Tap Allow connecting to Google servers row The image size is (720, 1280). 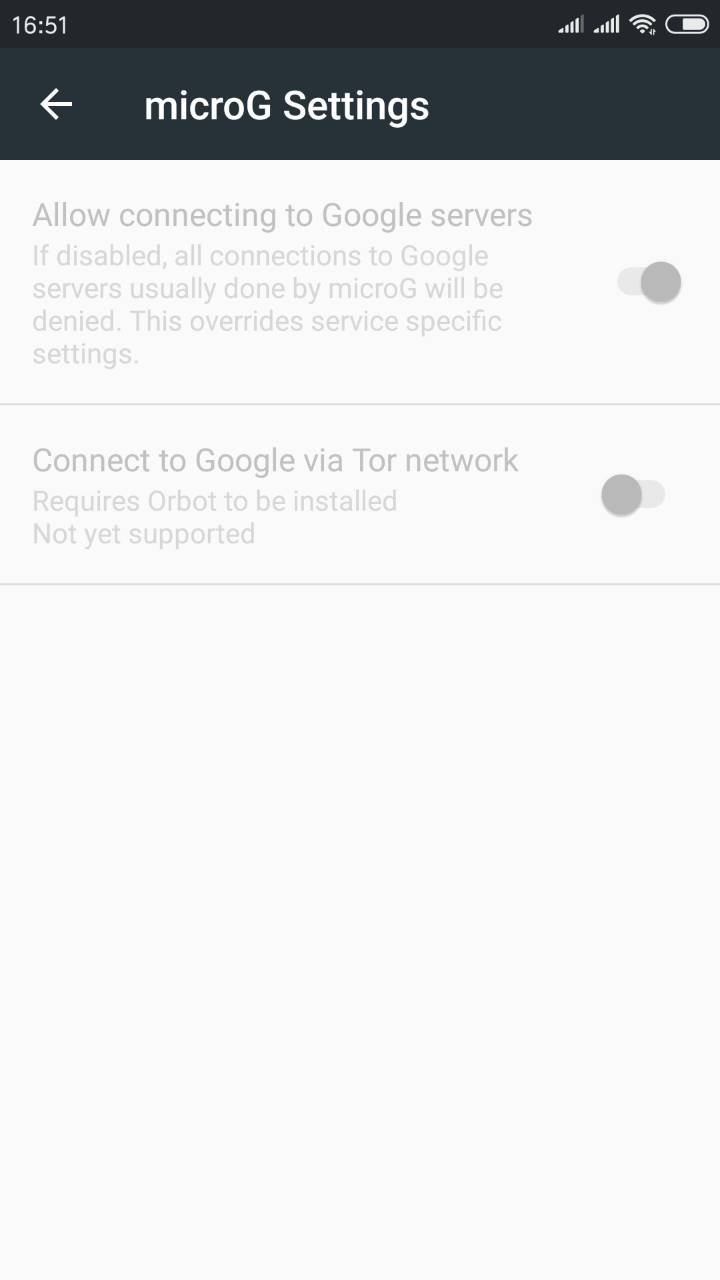click(x=283, y=214)
